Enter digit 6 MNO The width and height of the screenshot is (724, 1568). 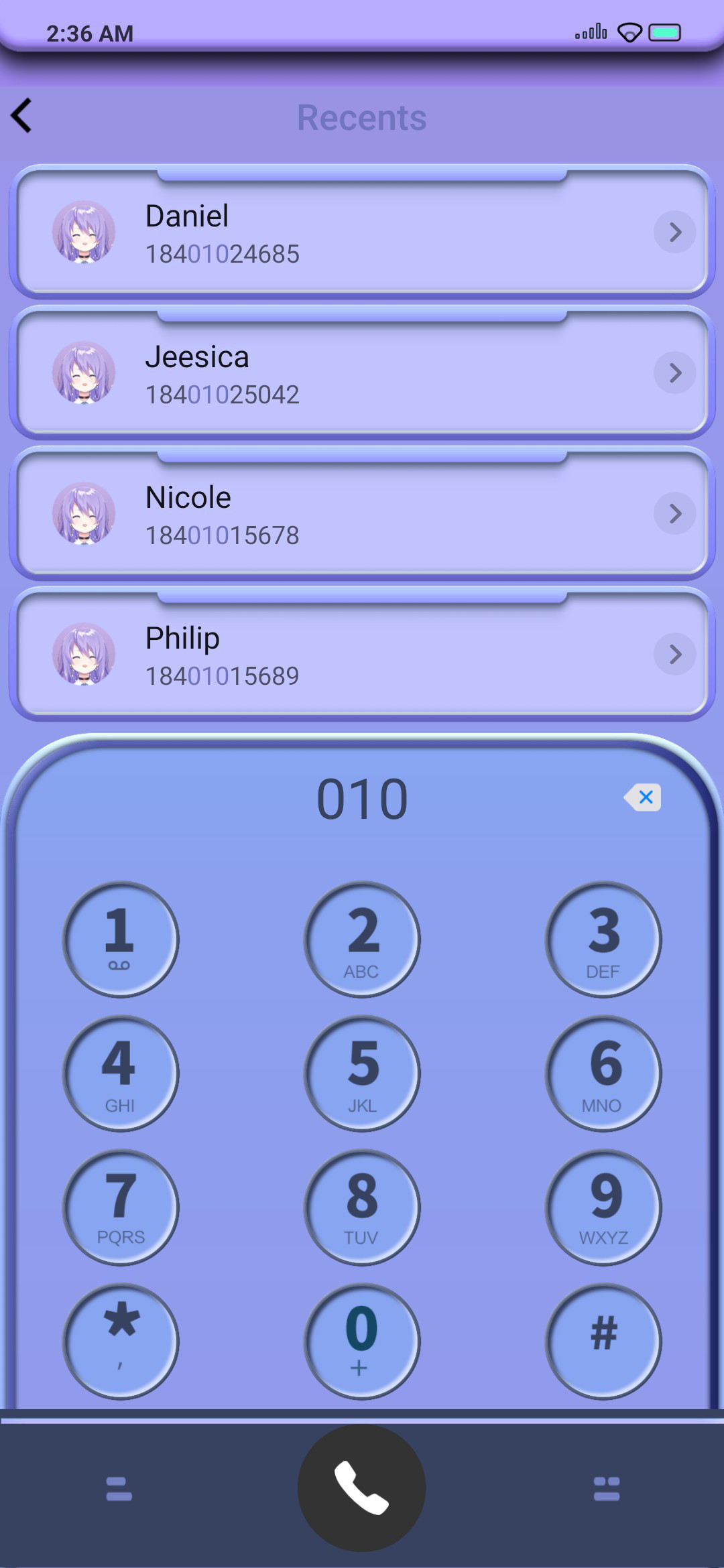click(x=603, y=1073)
